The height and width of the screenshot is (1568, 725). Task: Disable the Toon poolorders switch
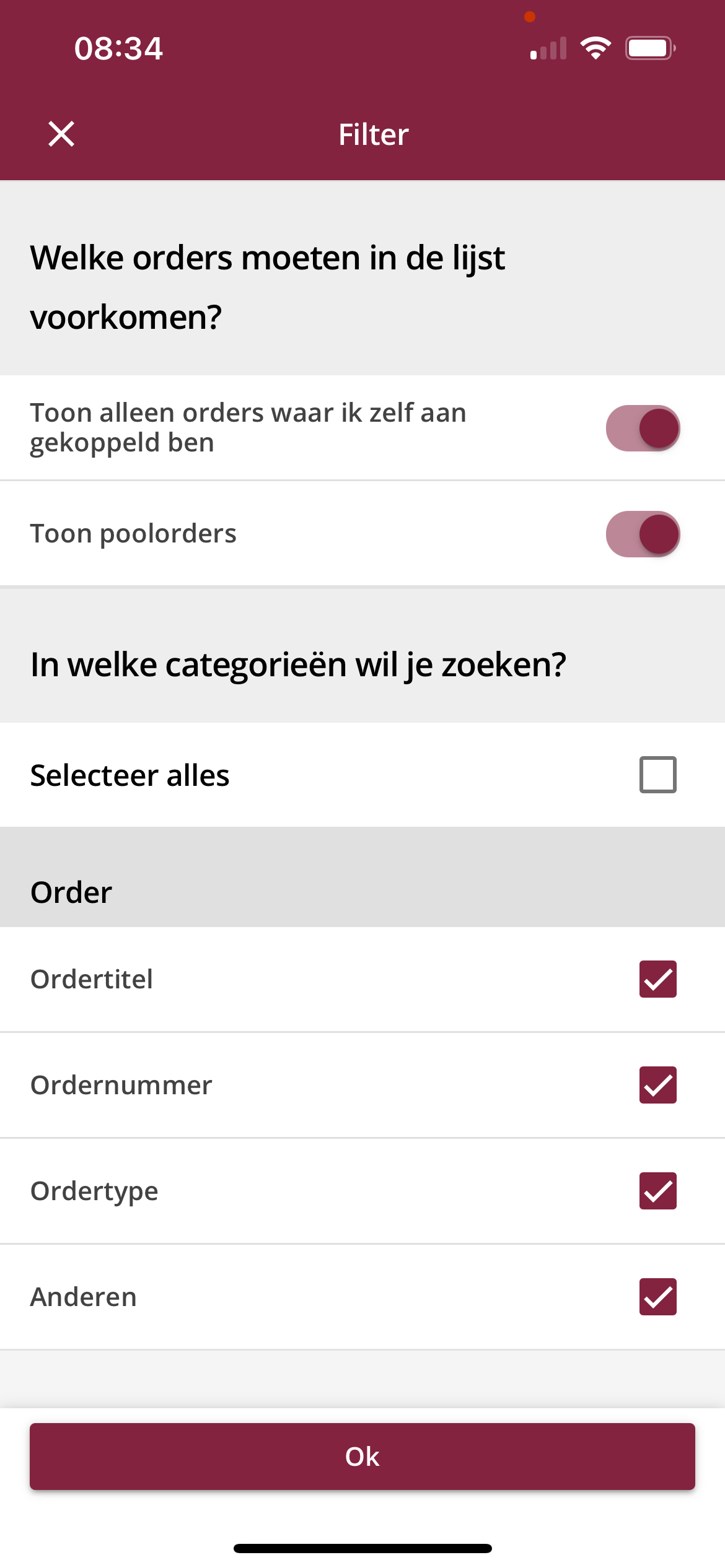(643, 534)
